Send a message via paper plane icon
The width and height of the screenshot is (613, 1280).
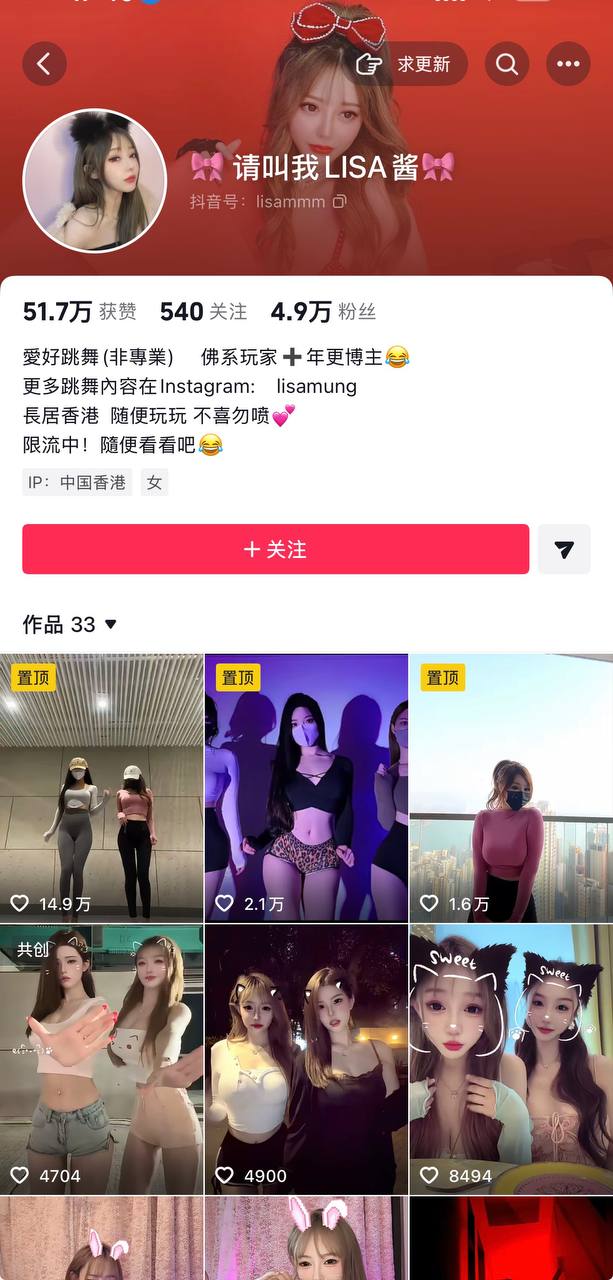pyautogui.click(x=564, y=549)
